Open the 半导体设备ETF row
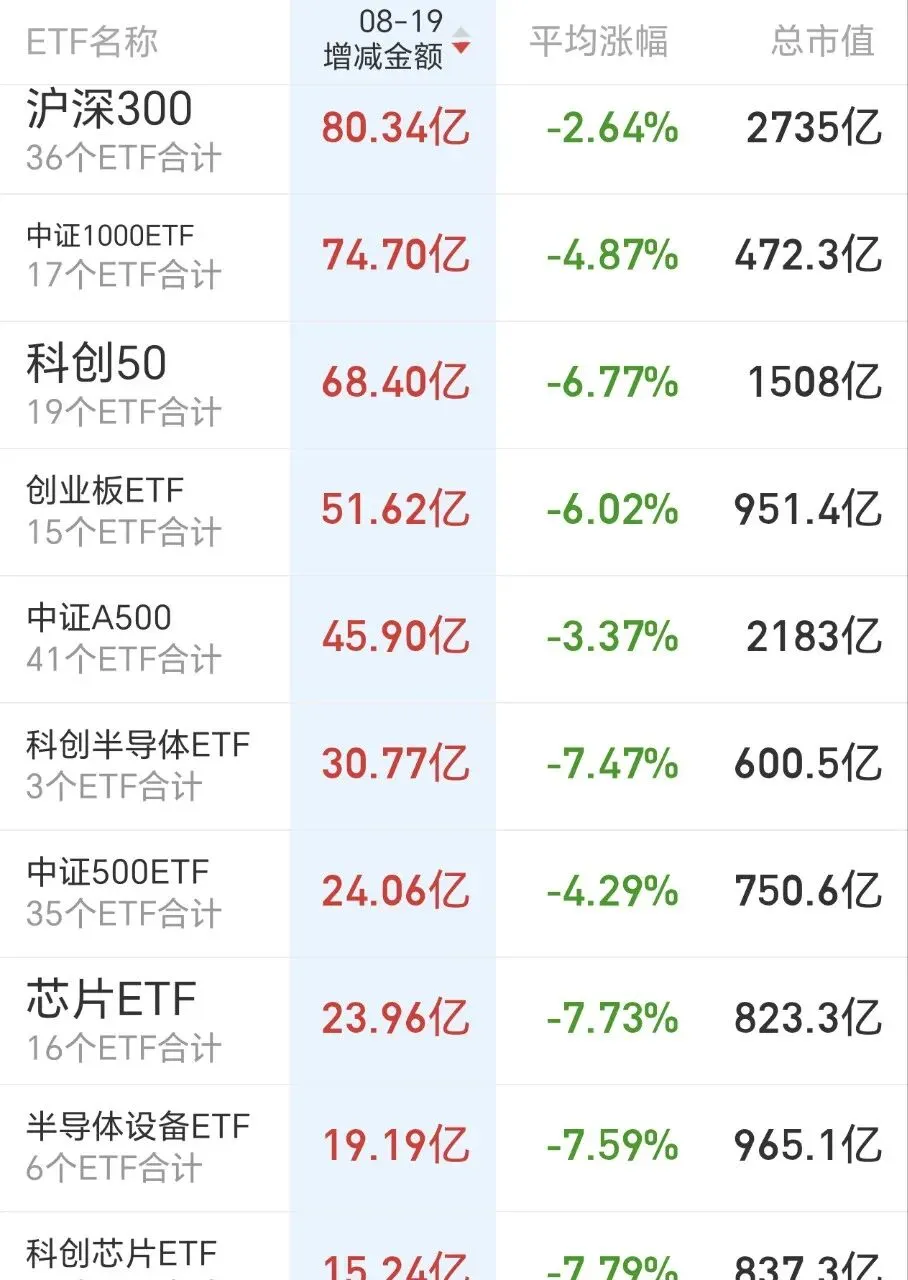This screenshot has width=908, height=1280. pyautogui.click(x=454, y=1148)
